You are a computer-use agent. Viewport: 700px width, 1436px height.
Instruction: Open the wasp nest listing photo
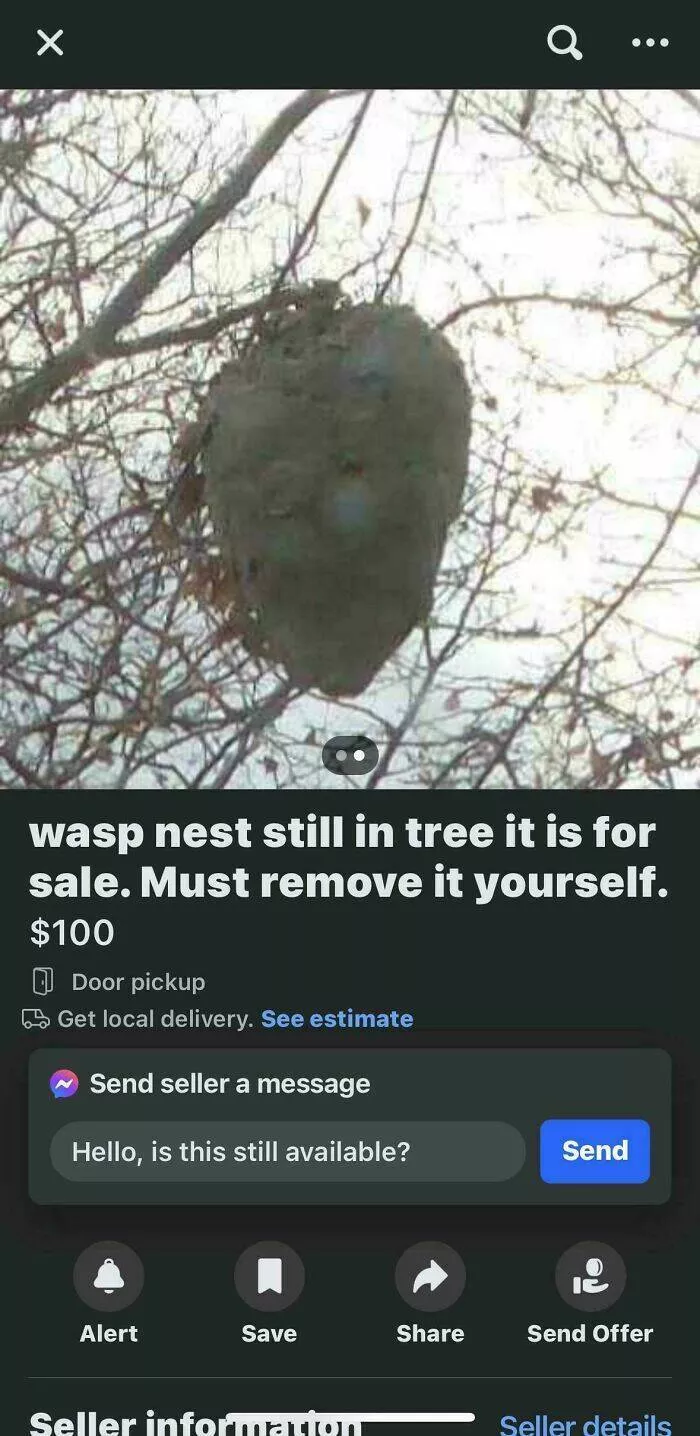coord(350,438)
